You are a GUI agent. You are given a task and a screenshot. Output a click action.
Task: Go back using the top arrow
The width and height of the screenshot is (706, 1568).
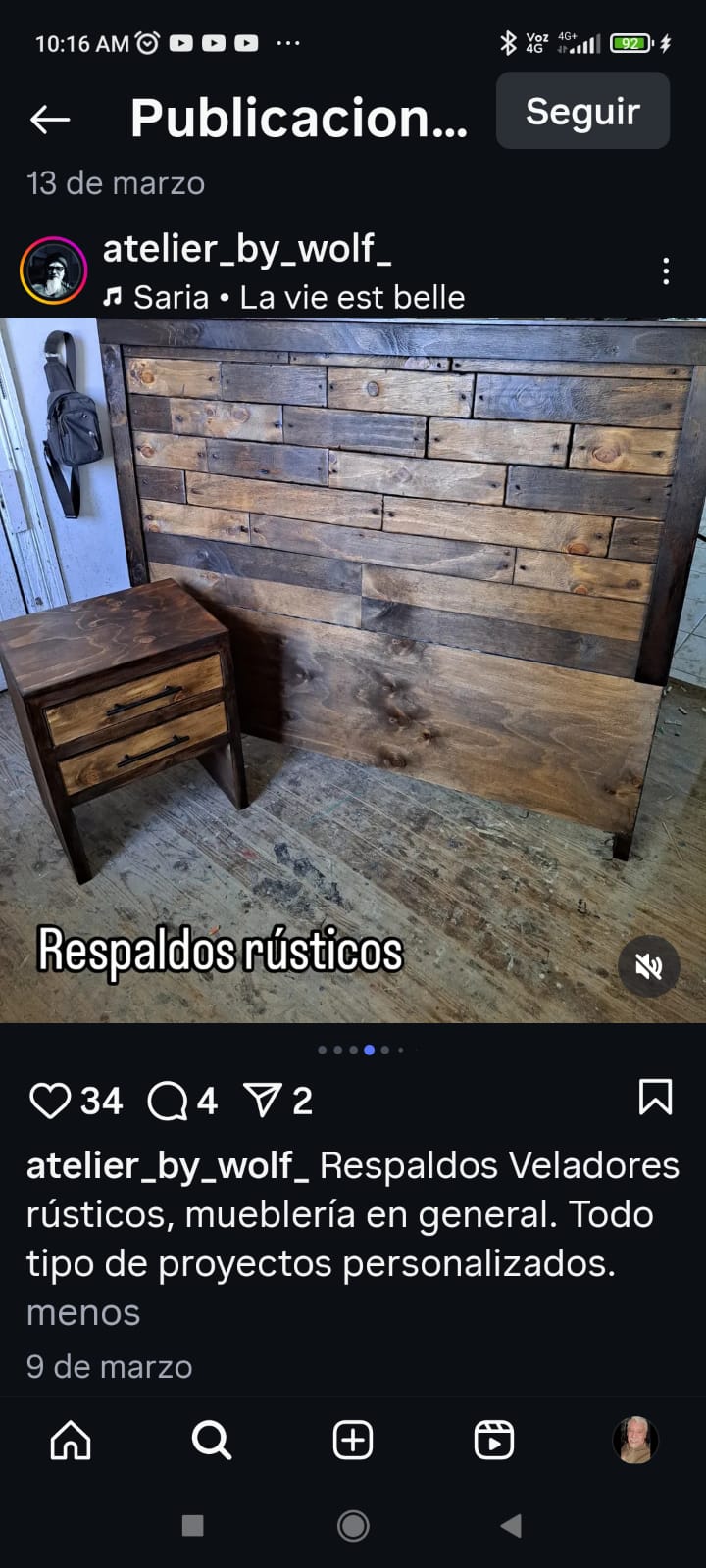(x=50, y=120)
